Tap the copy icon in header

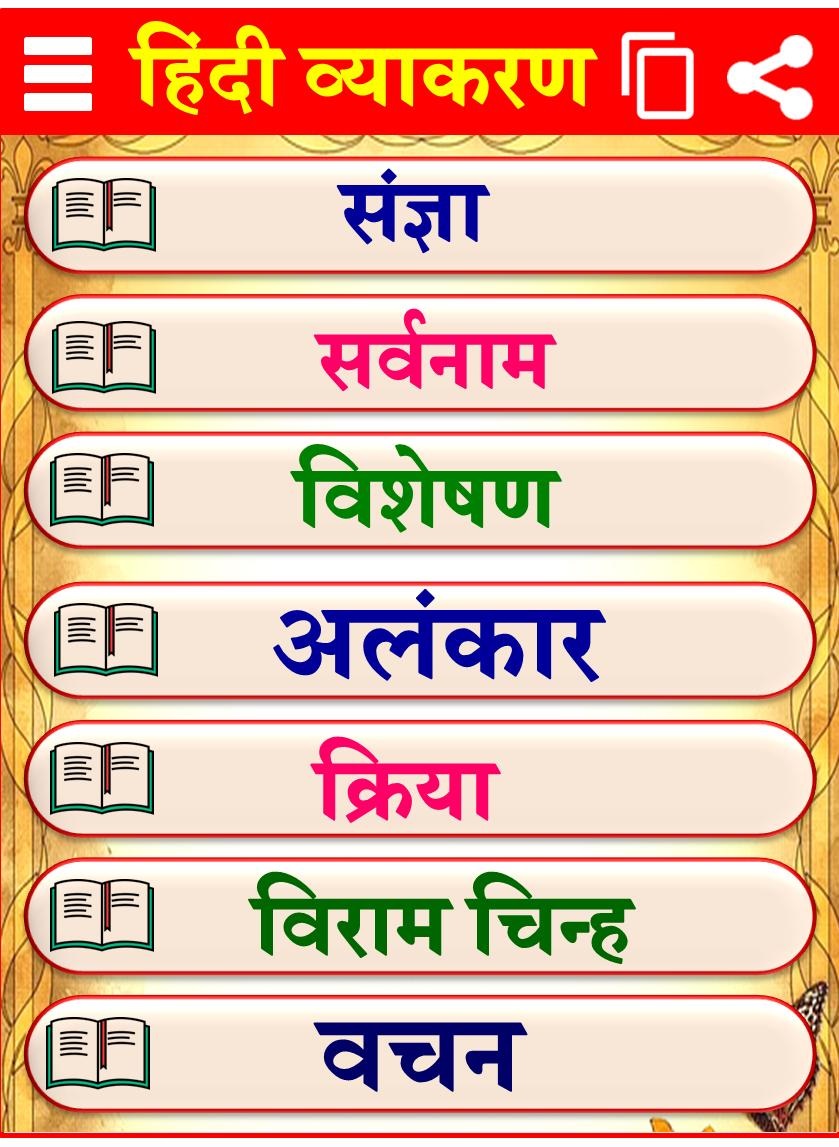657,75
